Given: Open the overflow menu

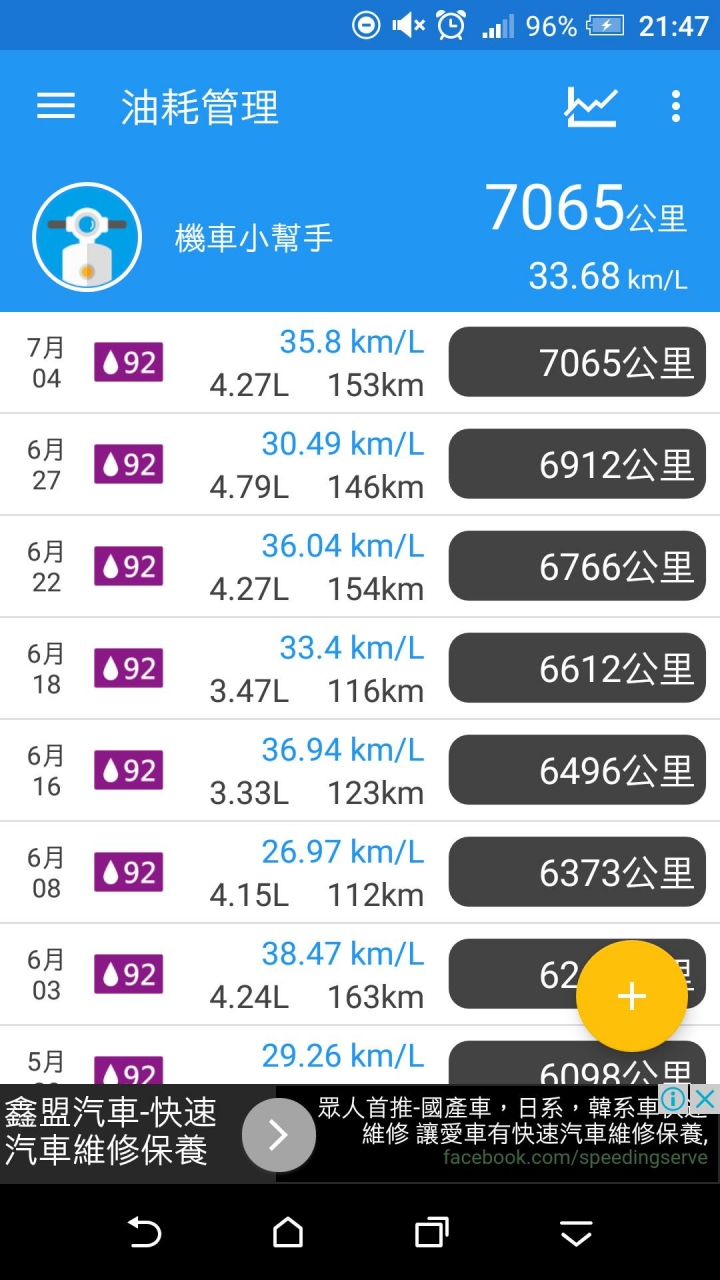Looking at the screenshot, I should [676, 107].
